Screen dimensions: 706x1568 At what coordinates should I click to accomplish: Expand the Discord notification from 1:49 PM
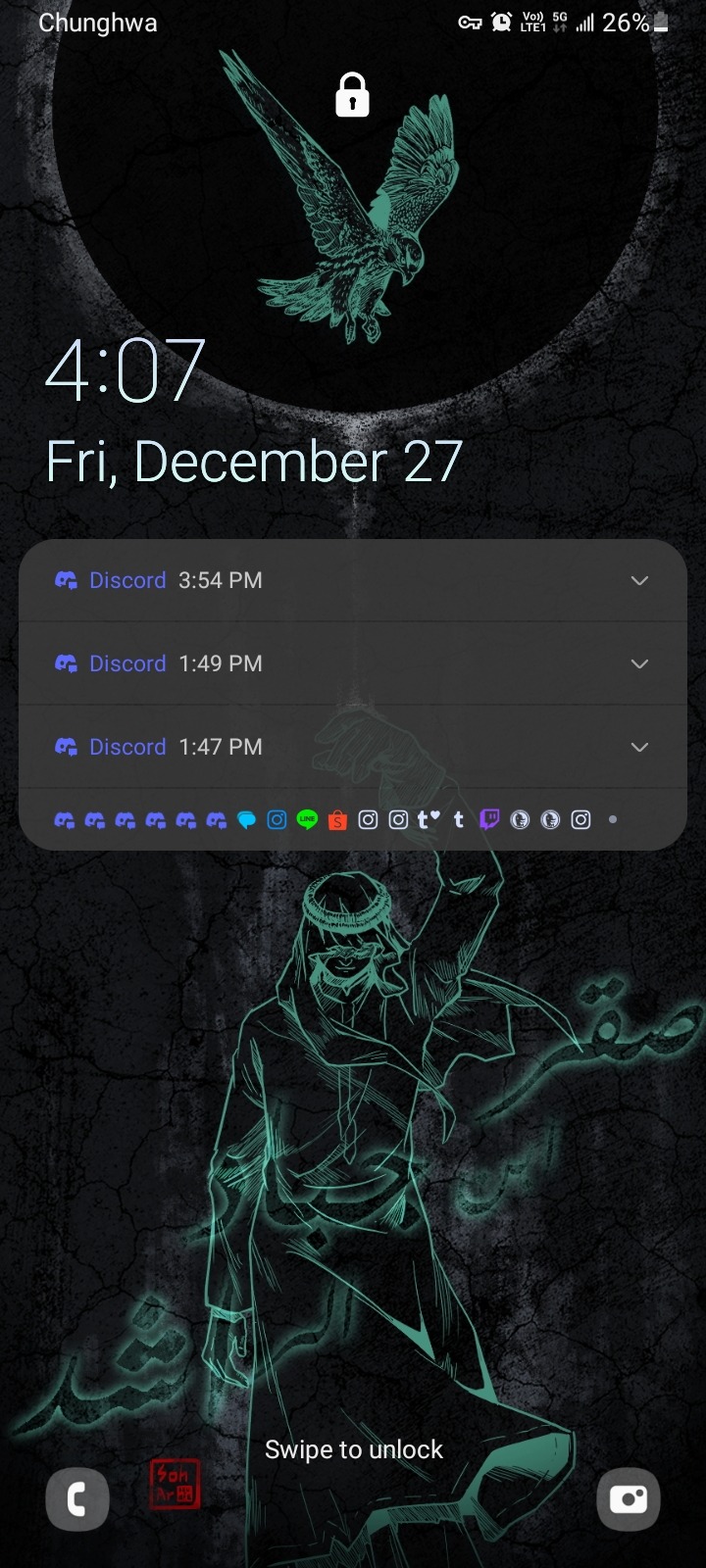pyautogui.click(x=639, y=663)
